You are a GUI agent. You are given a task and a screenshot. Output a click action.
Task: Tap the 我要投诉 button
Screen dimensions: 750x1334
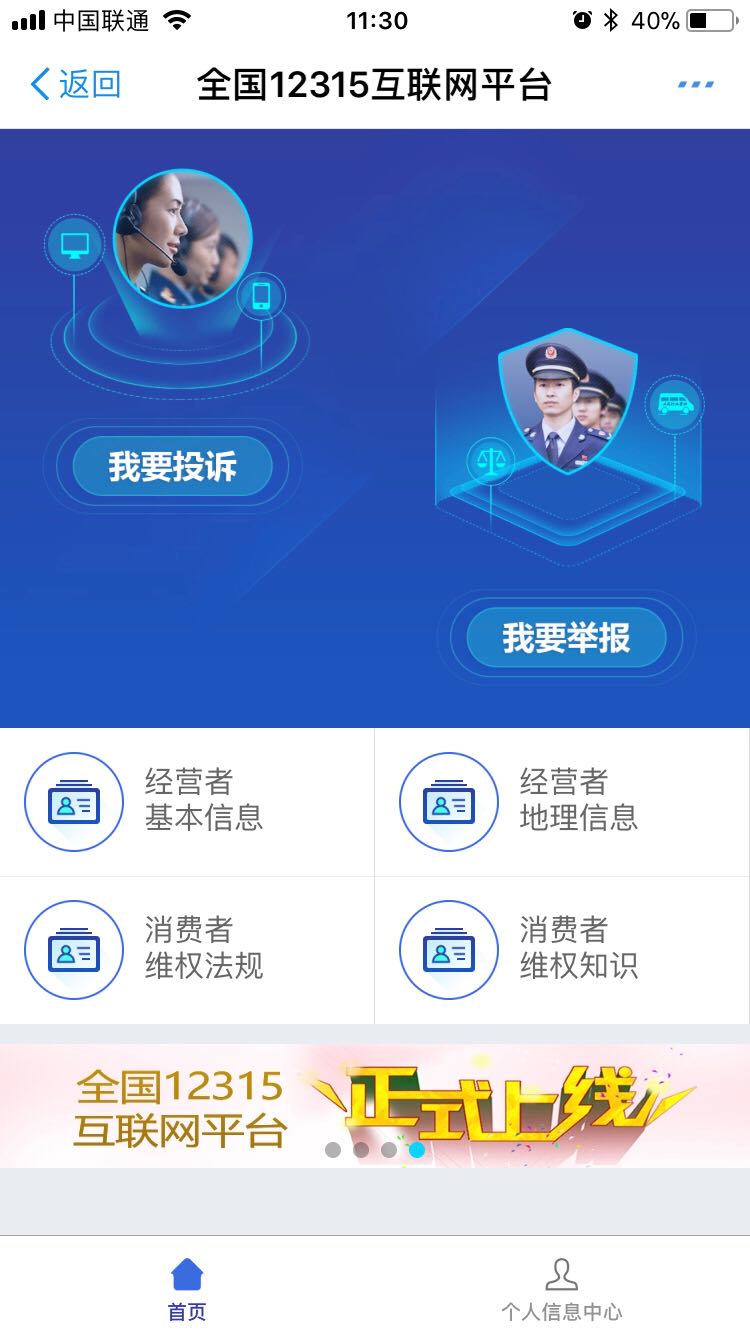172,466
